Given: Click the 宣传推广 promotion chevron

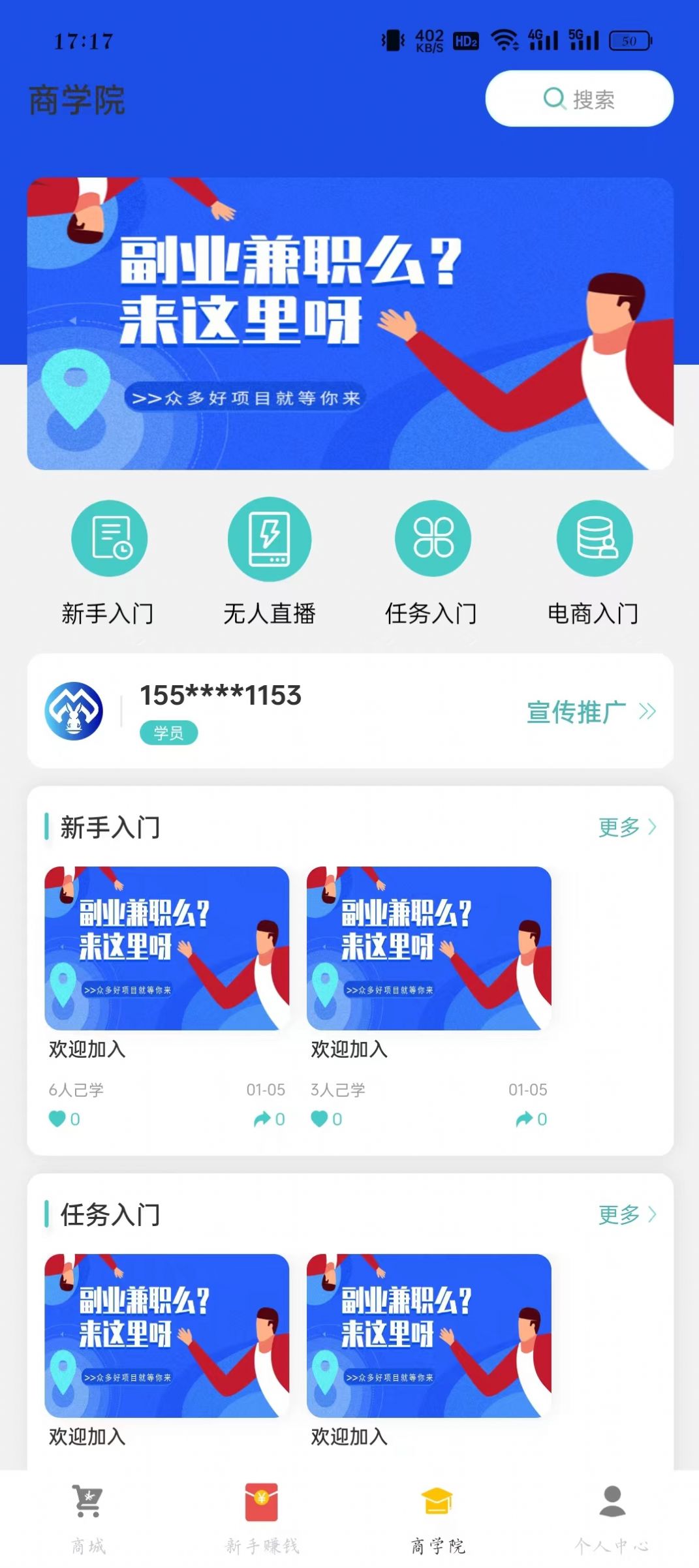Looking at the screenshot, I should [648, 713].
